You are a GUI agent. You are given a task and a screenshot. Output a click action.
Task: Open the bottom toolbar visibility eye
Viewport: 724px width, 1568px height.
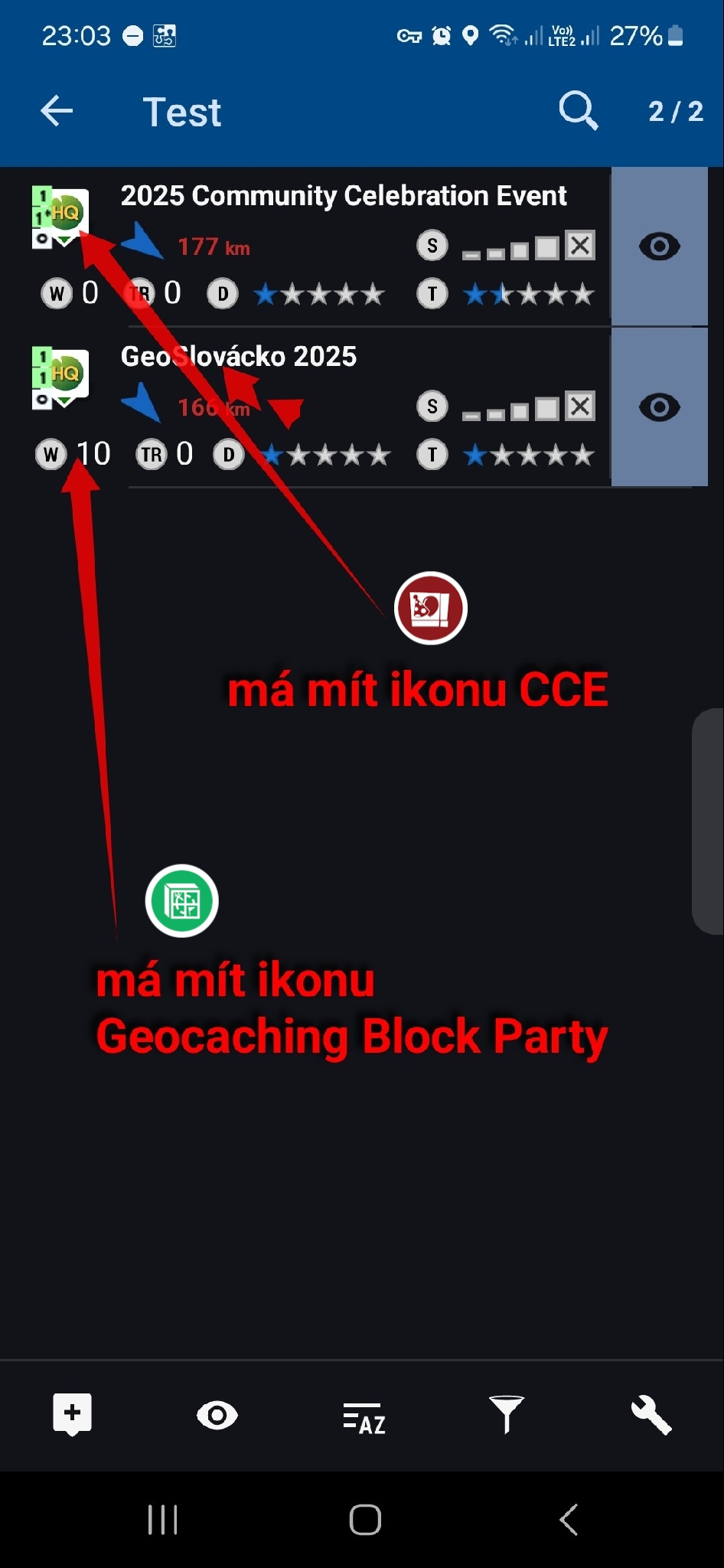(x=217, y=1415)
